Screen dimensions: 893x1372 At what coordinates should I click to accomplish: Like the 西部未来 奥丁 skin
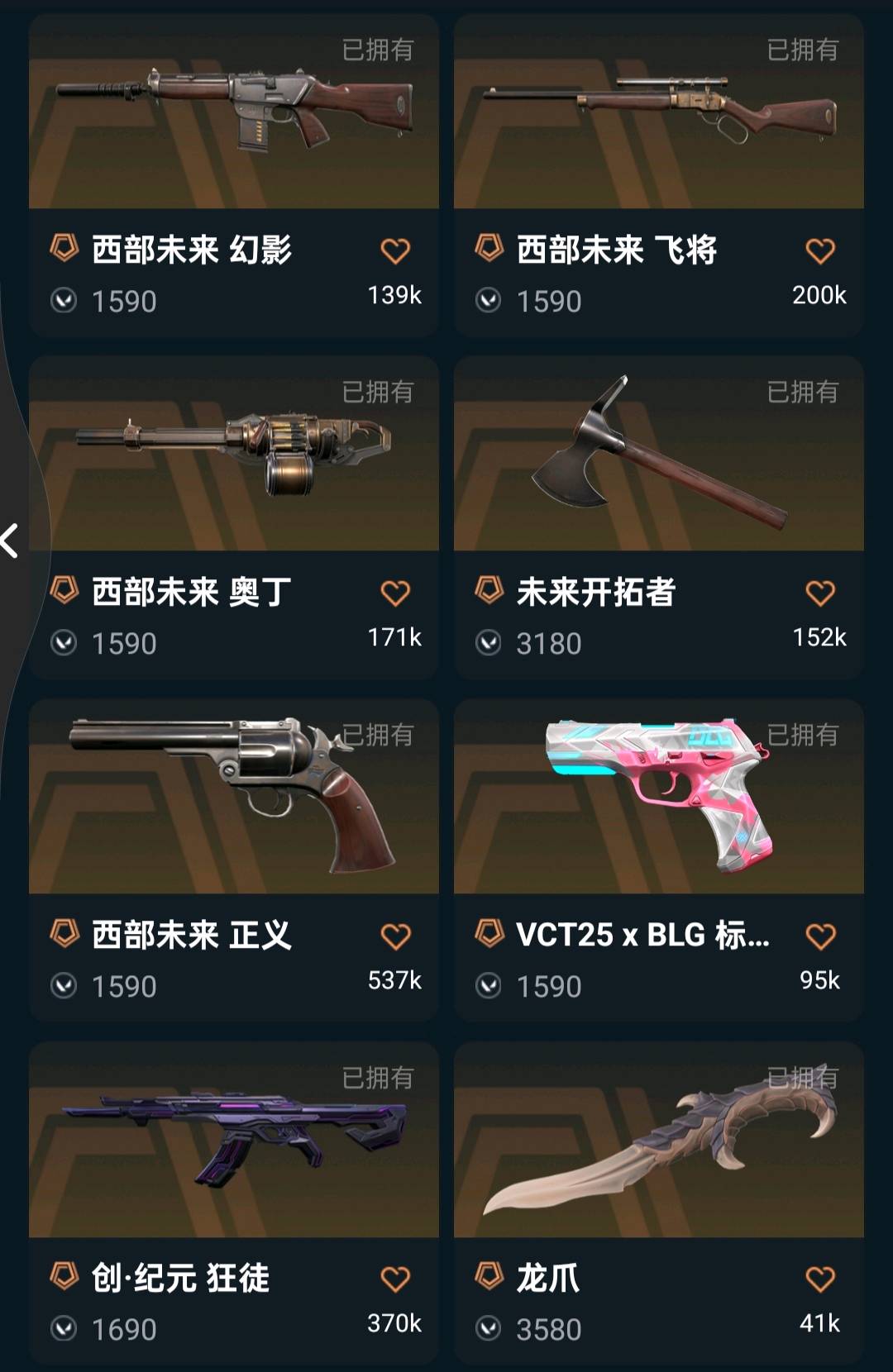tap(395, 593)
